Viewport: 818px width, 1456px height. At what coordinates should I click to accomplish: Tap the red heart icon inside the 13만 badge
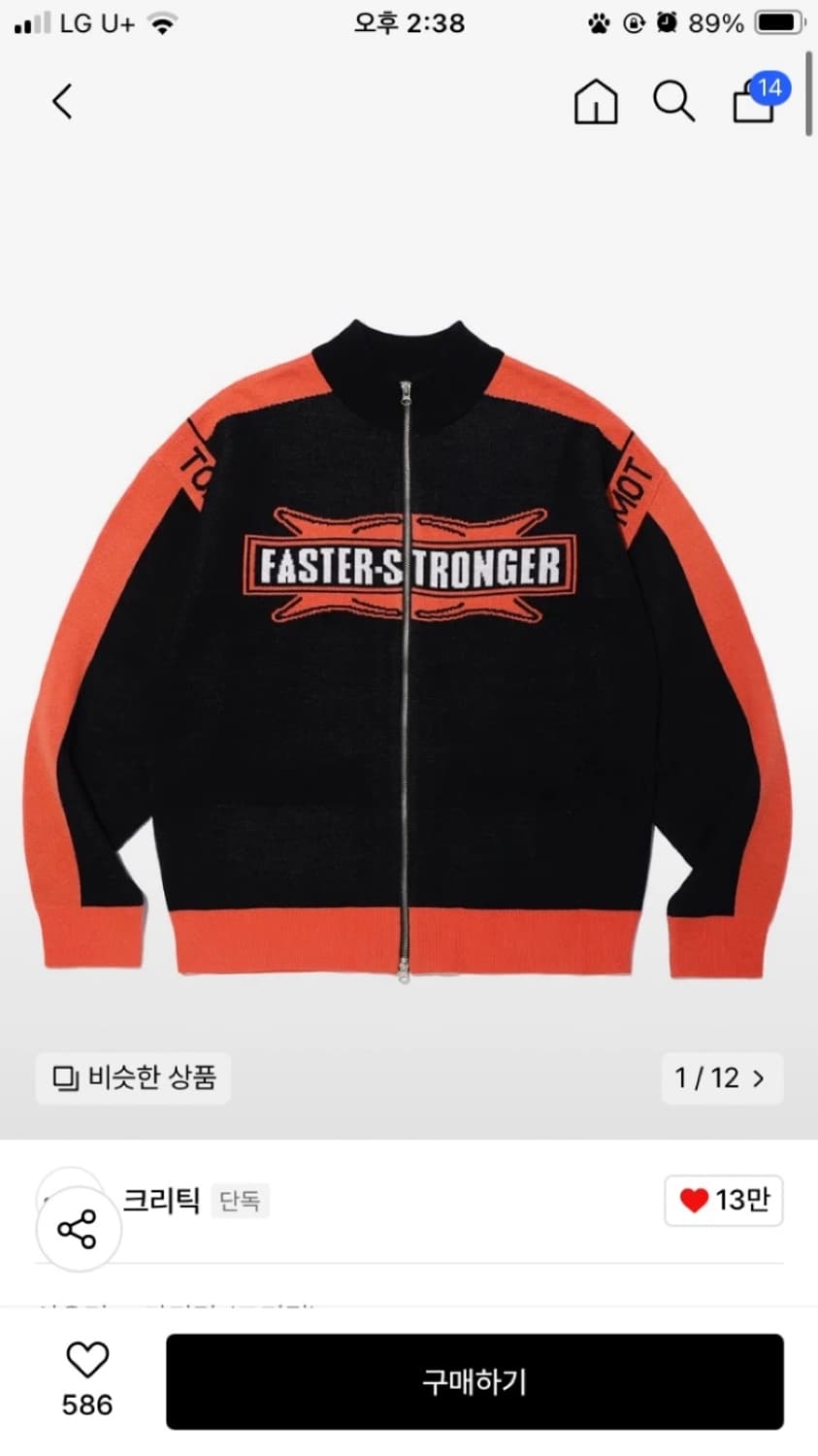point(695,1201)
